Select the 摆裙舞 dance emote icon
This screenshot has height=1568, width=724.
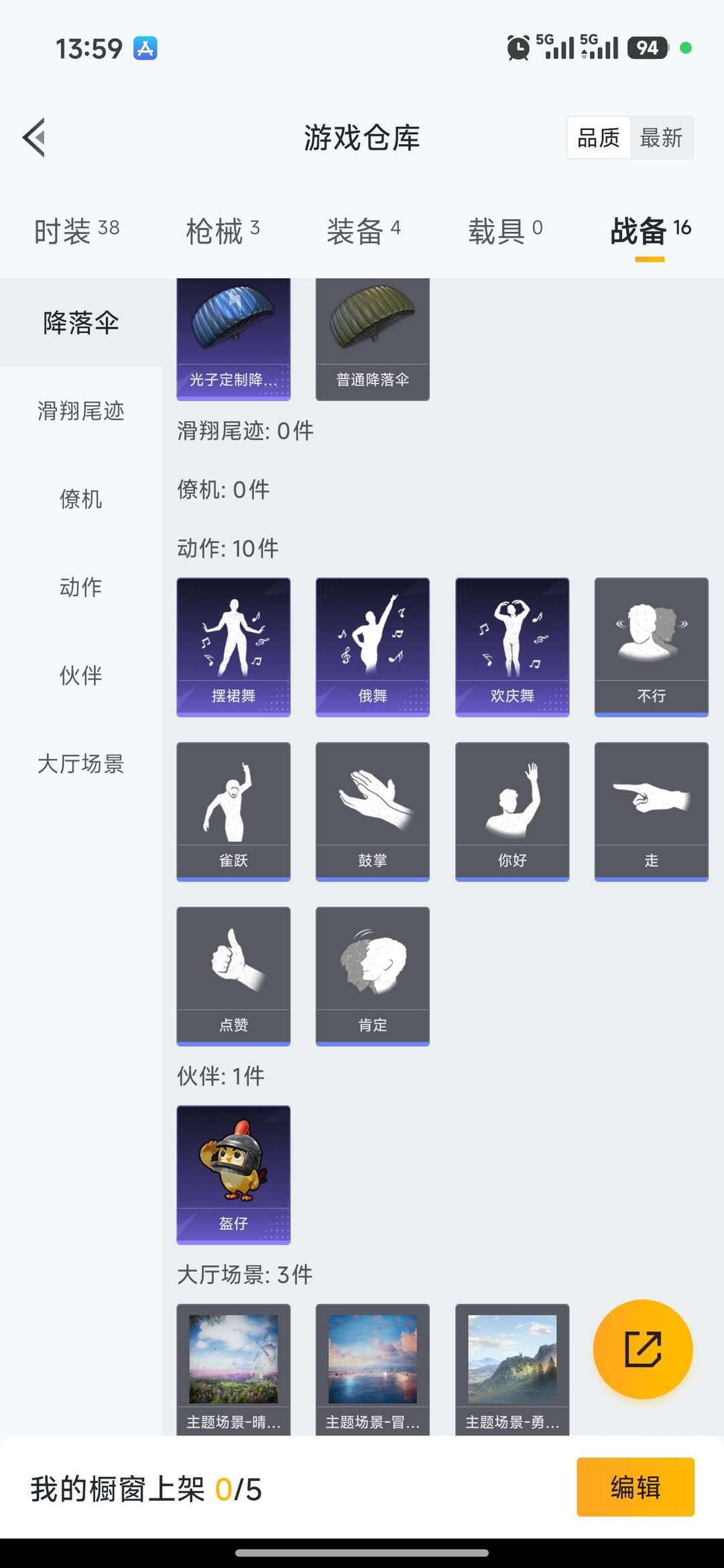(x=233, y=645)
